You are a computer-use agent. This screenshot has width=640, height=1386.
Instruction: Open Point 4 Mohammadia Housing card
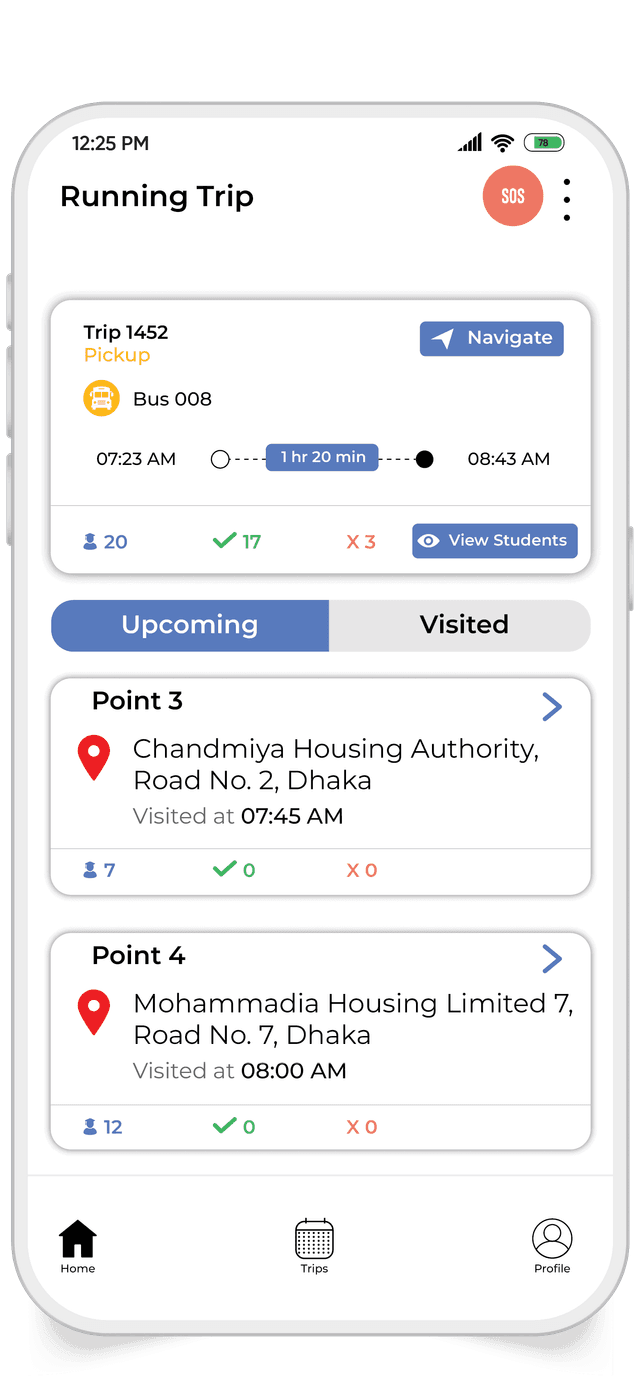(x=320, y=1020)
